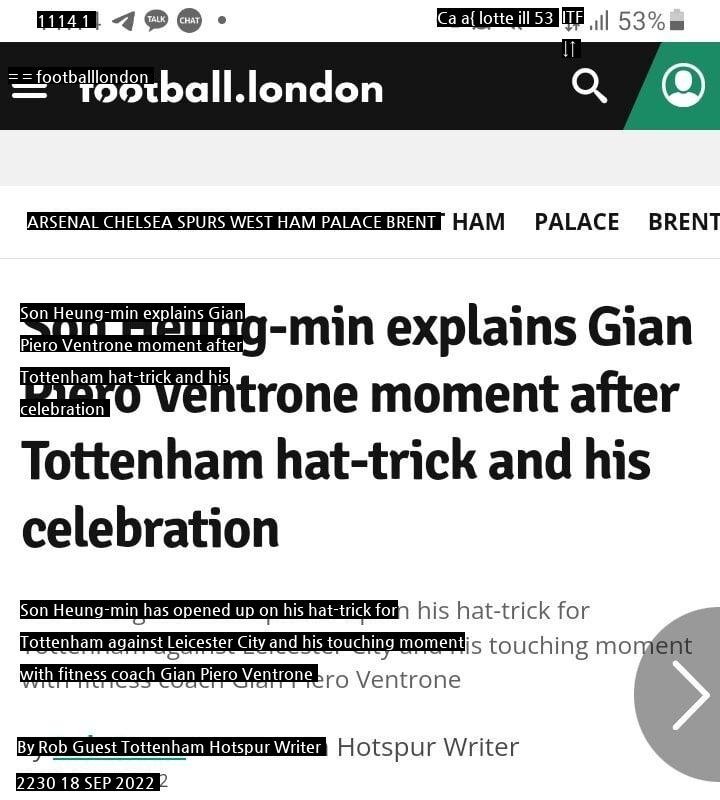Screen dimensions: 720x800
Task: Open the hamburger navigation menu
Action: pyautogui.click(x=29, y=88)
